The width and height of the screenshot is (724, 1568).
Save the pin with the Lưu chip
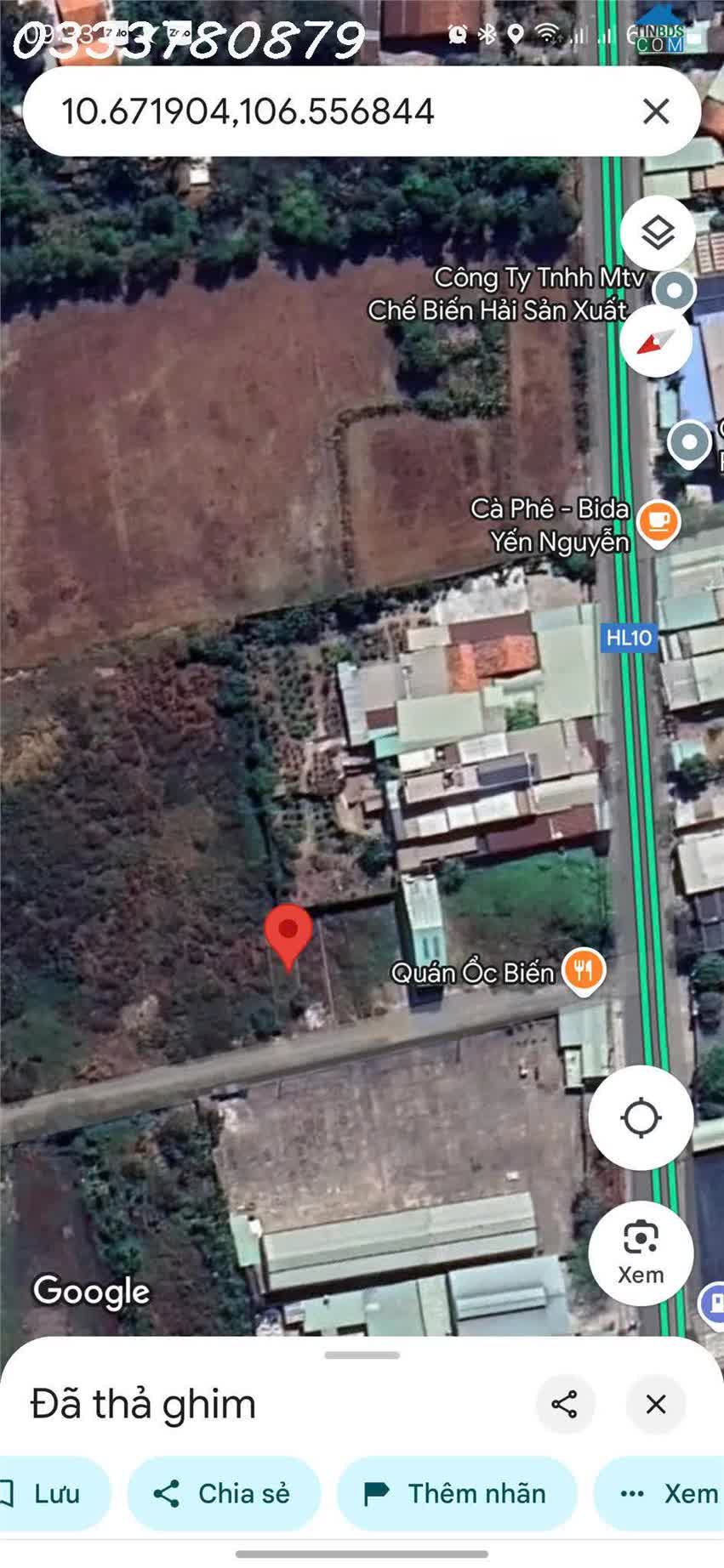tap(51, 1493)
